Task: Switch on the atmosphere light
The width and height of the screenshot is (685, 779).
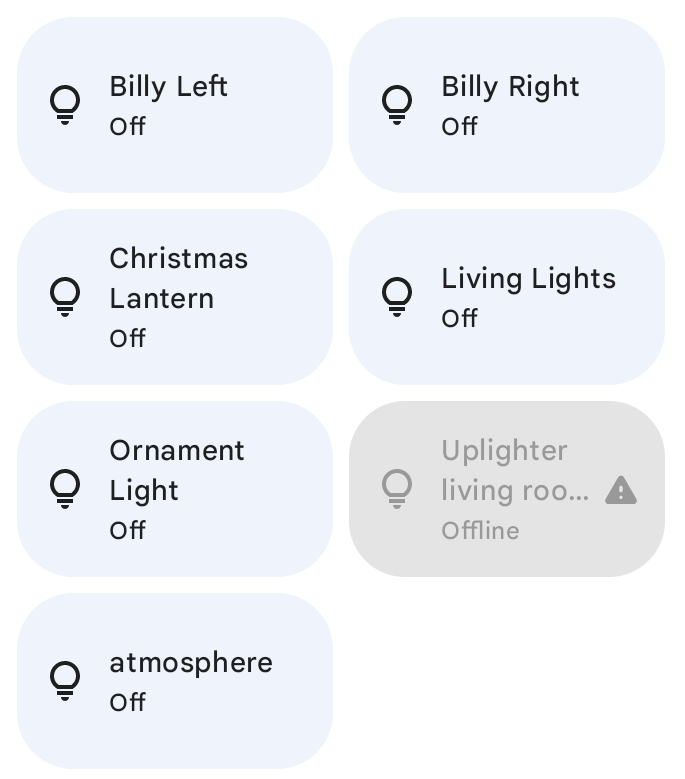Action: click(175, 681)
